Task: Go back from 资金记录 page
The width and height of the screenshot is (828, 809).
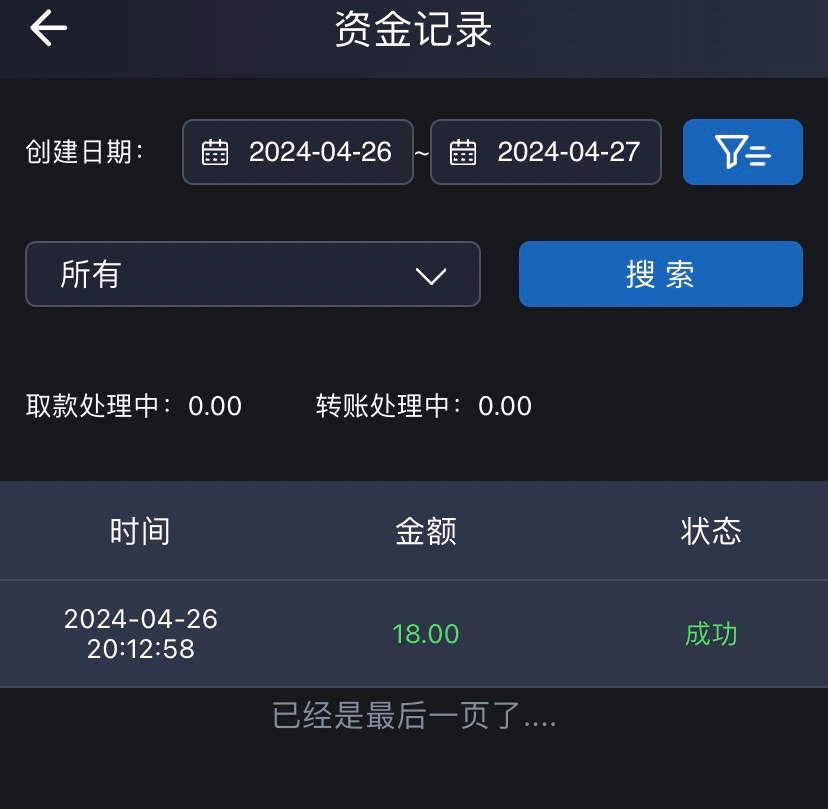Action: point(48,29)
